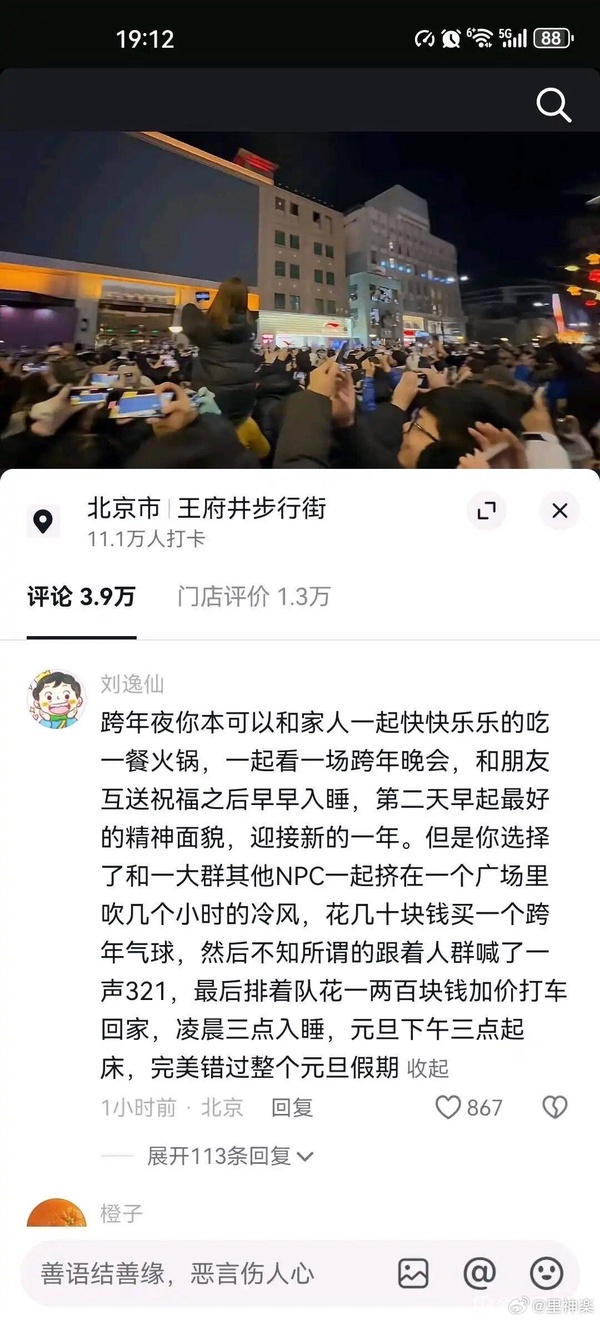The image size is (600, 1320).
Task: Like 刘逸仙's comment with 867 likes
Action: (x=449, y=1107)
